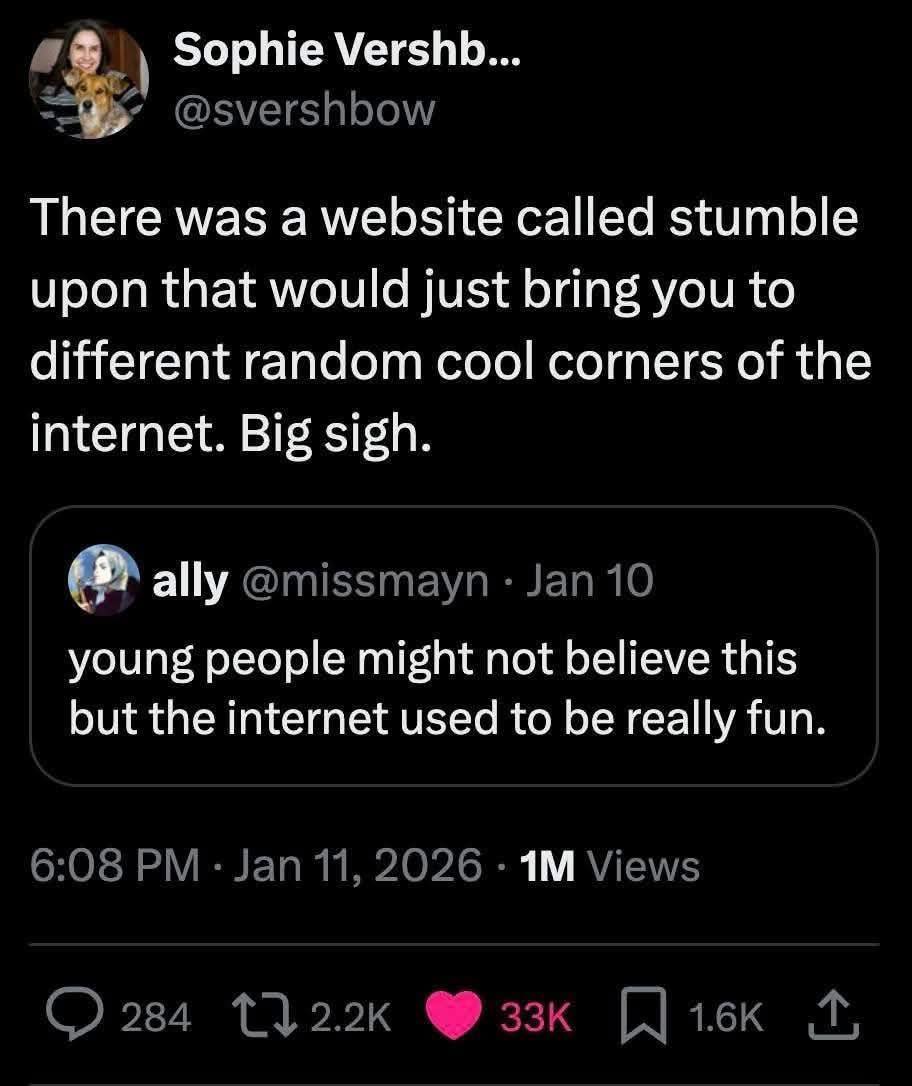The image size is (912, 1086).
Task: Click ally's profile picture in quoted tweet
Action: [103, 580]
